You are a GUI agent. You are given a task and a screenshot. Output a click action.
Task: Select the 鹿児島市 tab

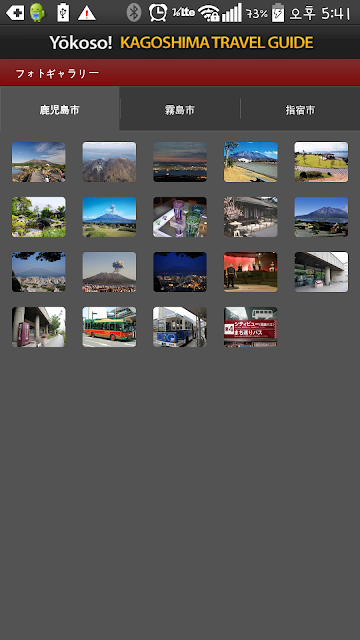point(60,110)
